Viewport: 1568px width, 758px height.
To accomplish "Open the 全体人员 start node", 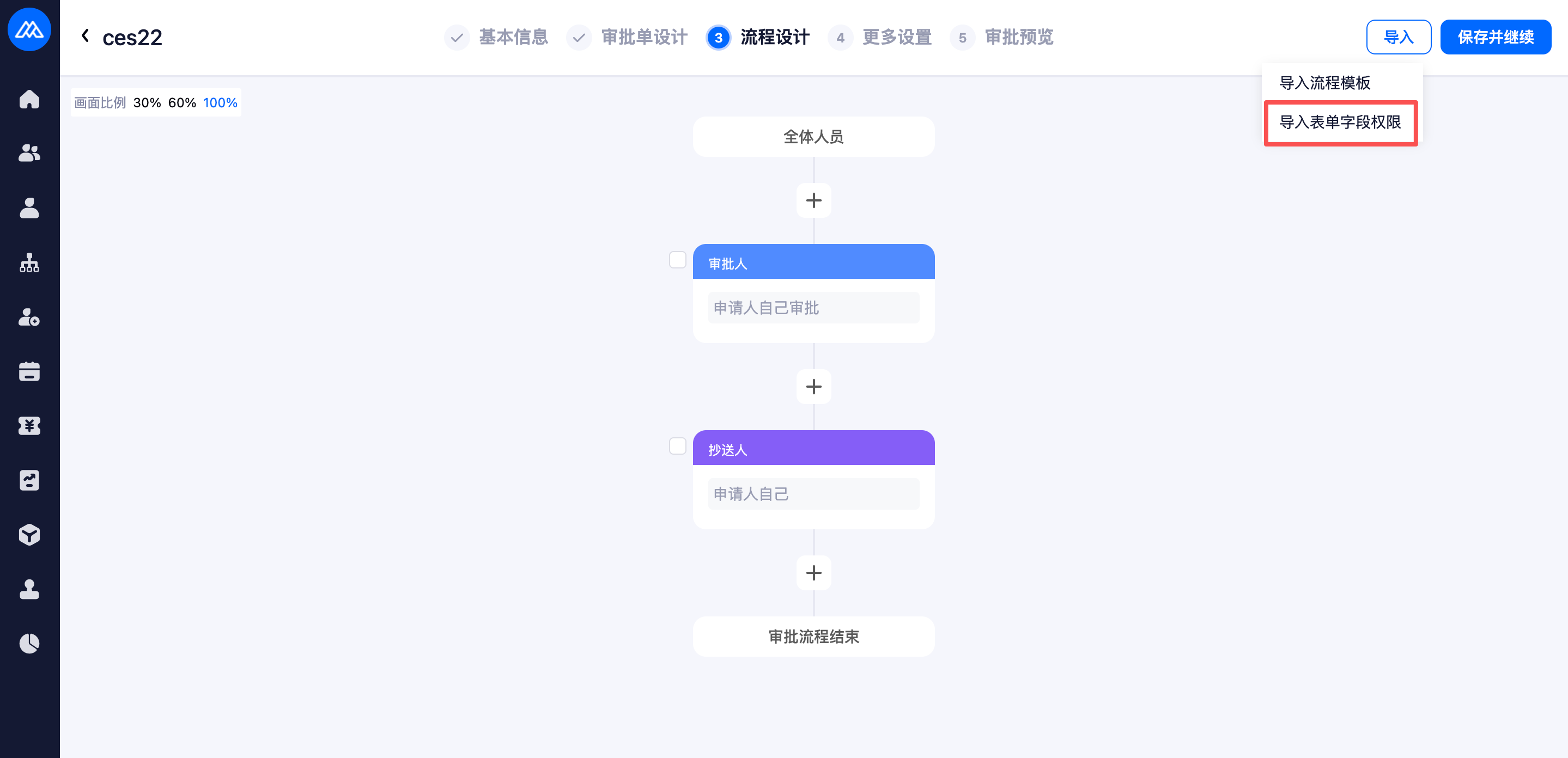I will [x=813, y=137].
